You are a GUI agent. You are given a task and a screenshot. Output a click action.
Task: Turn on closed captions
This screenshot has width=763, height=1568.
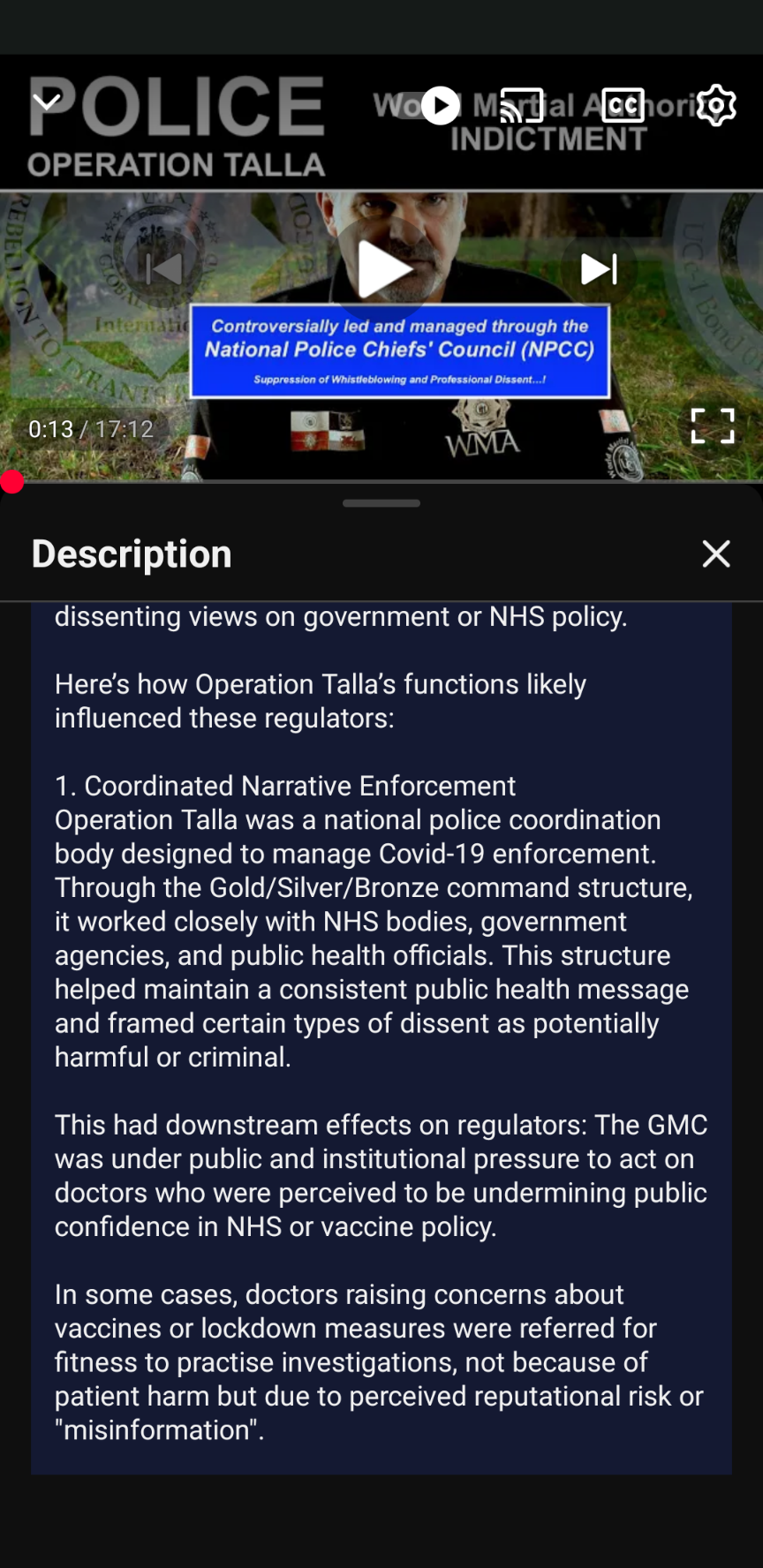click(x=623, y=106)
